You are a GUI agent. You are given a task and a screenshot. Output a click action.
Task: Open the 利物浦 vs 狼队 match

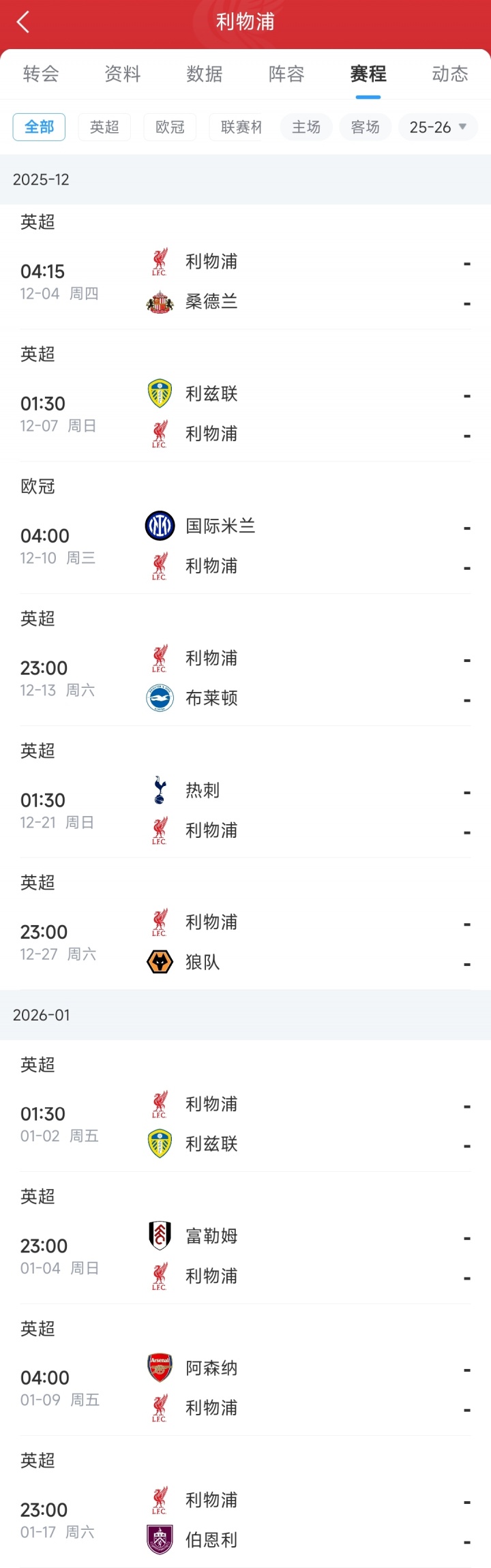tap(245, 942)
